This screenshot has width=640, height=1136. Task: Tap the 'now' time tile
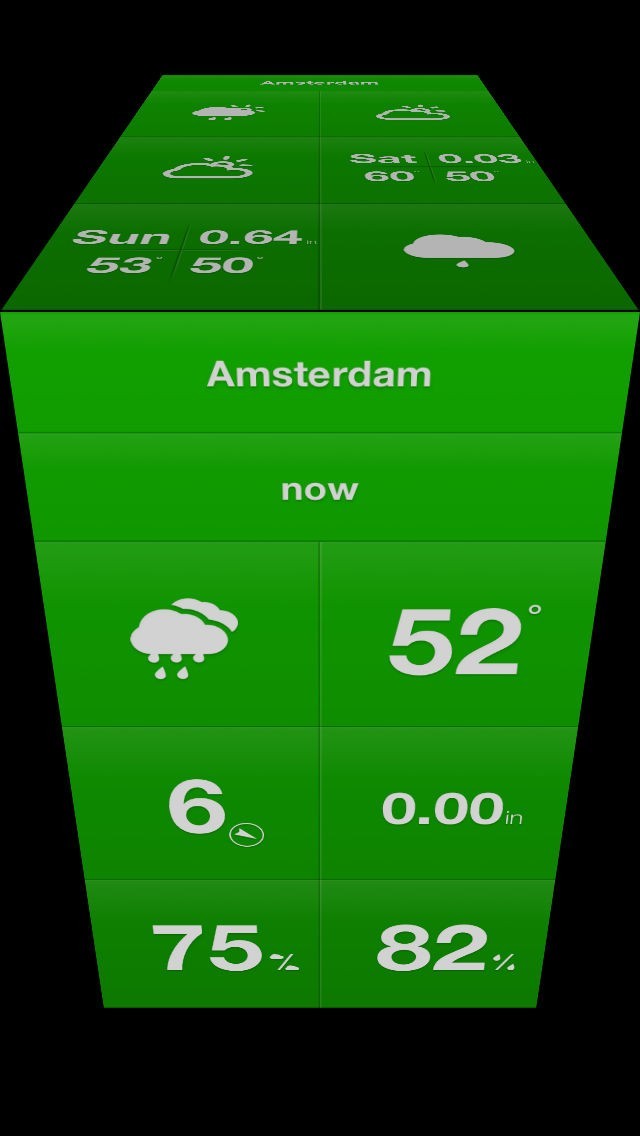pyautogui.click(x=319, y=489)
